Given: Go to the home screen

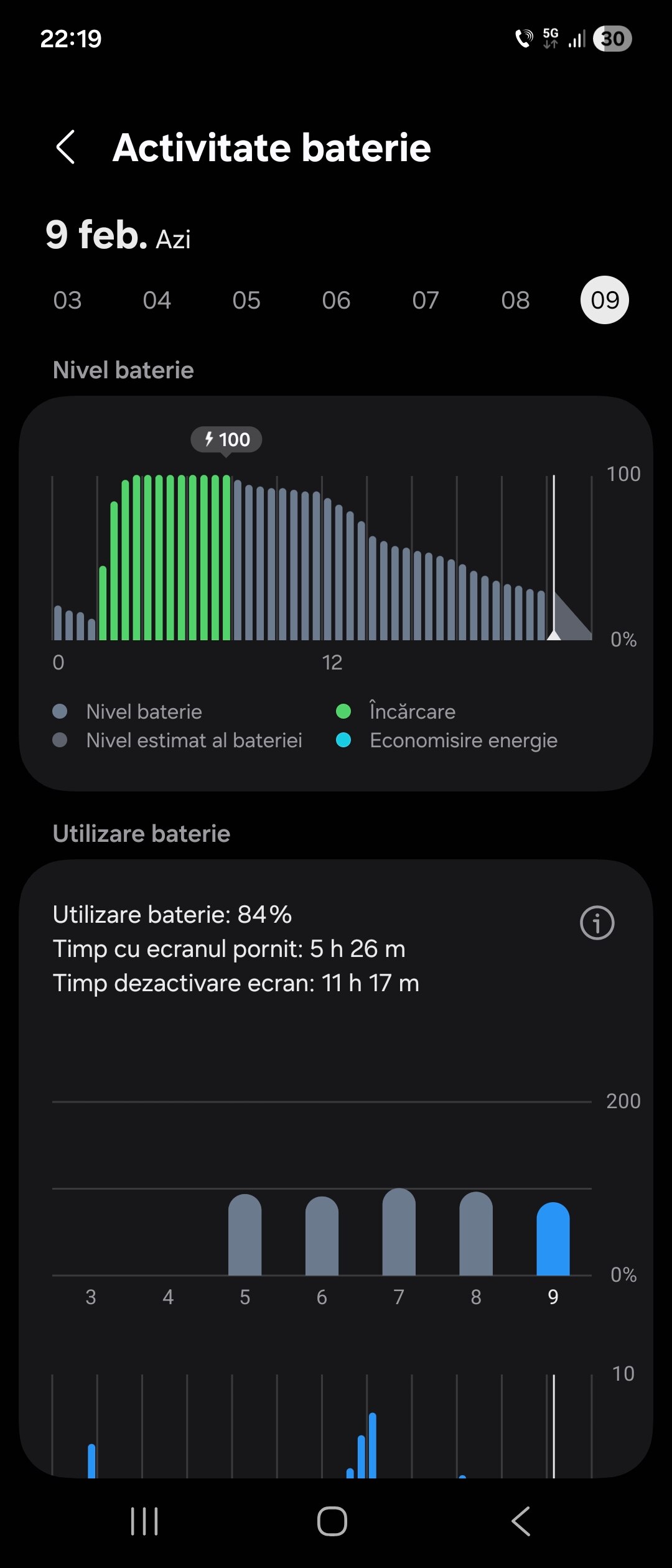Looking at the screenshot, I should pos(332,1522).
